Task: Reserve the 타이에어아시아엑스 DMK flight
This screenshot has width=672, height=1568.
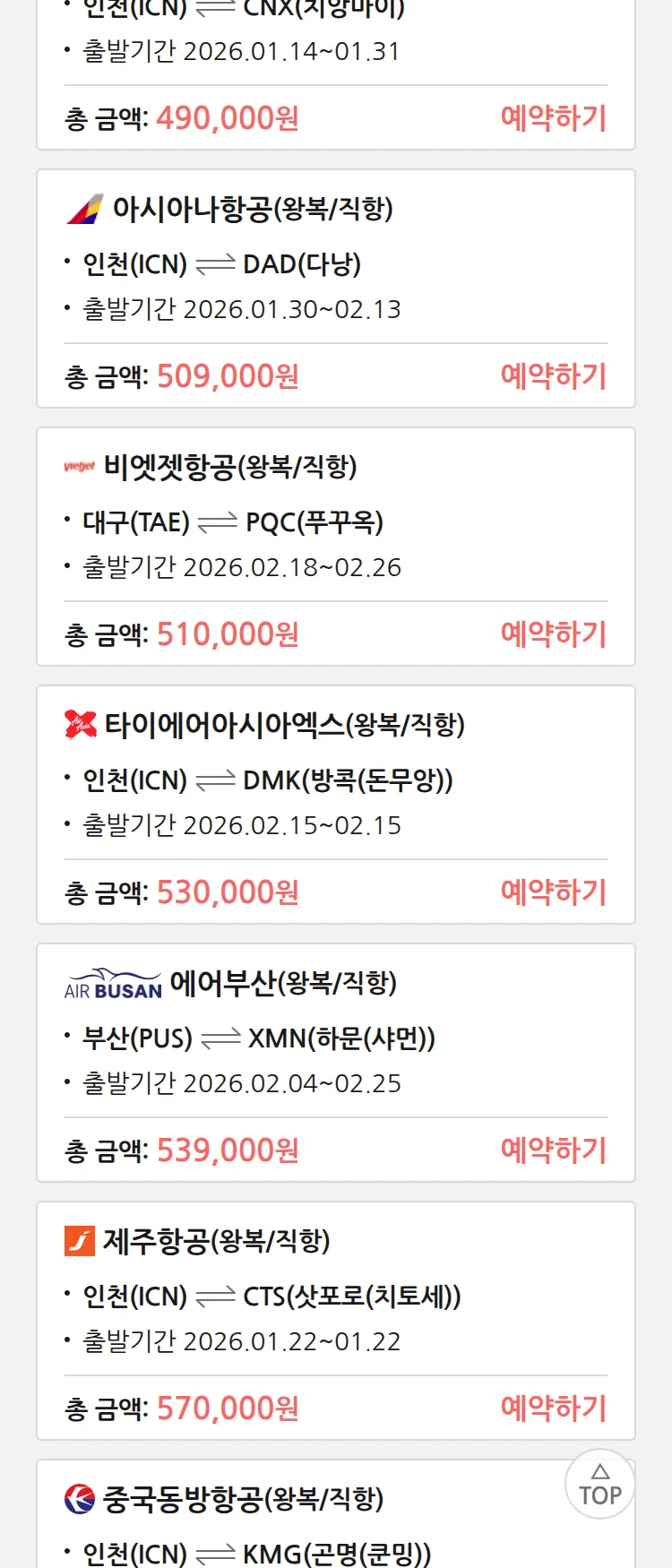Action: point(553,892)
